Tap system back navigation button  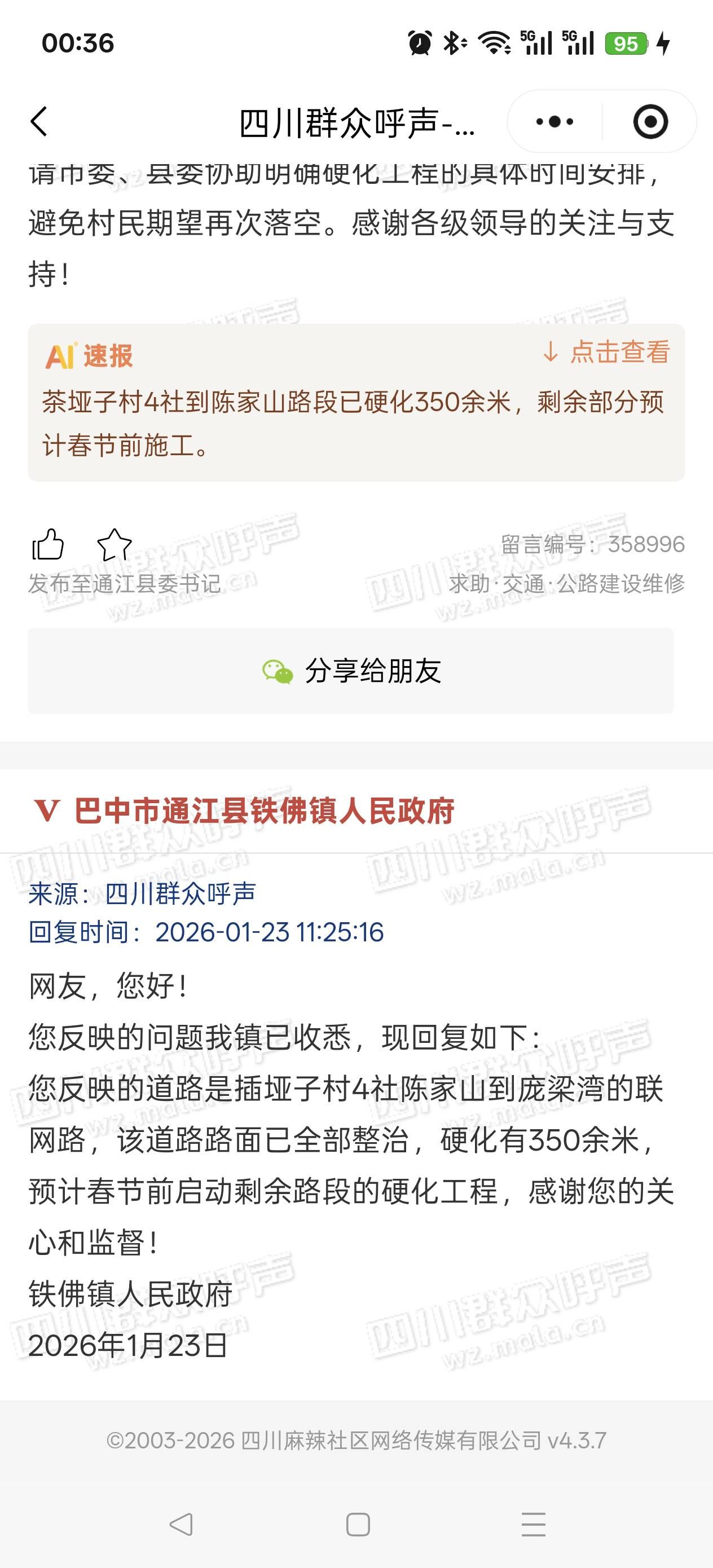tap(181, 1524)
